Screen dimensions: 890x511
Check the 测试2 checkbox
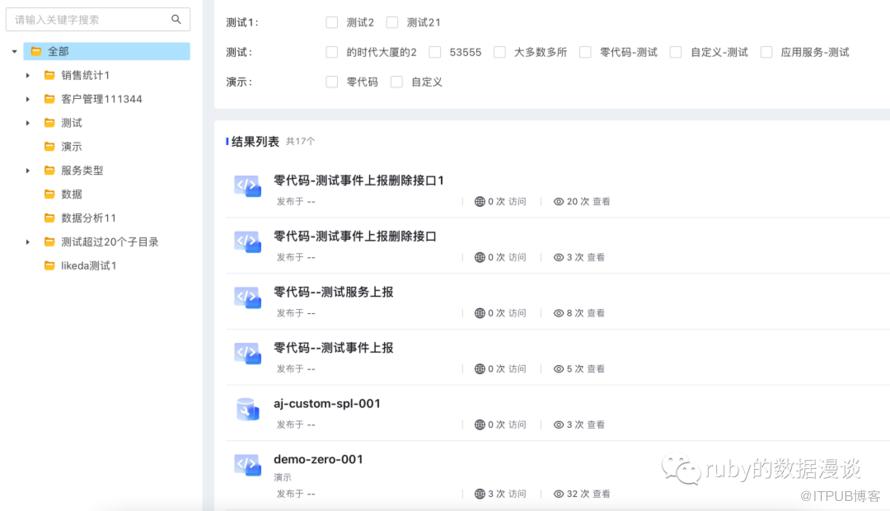pyautogui.click(x=332, y=22)
